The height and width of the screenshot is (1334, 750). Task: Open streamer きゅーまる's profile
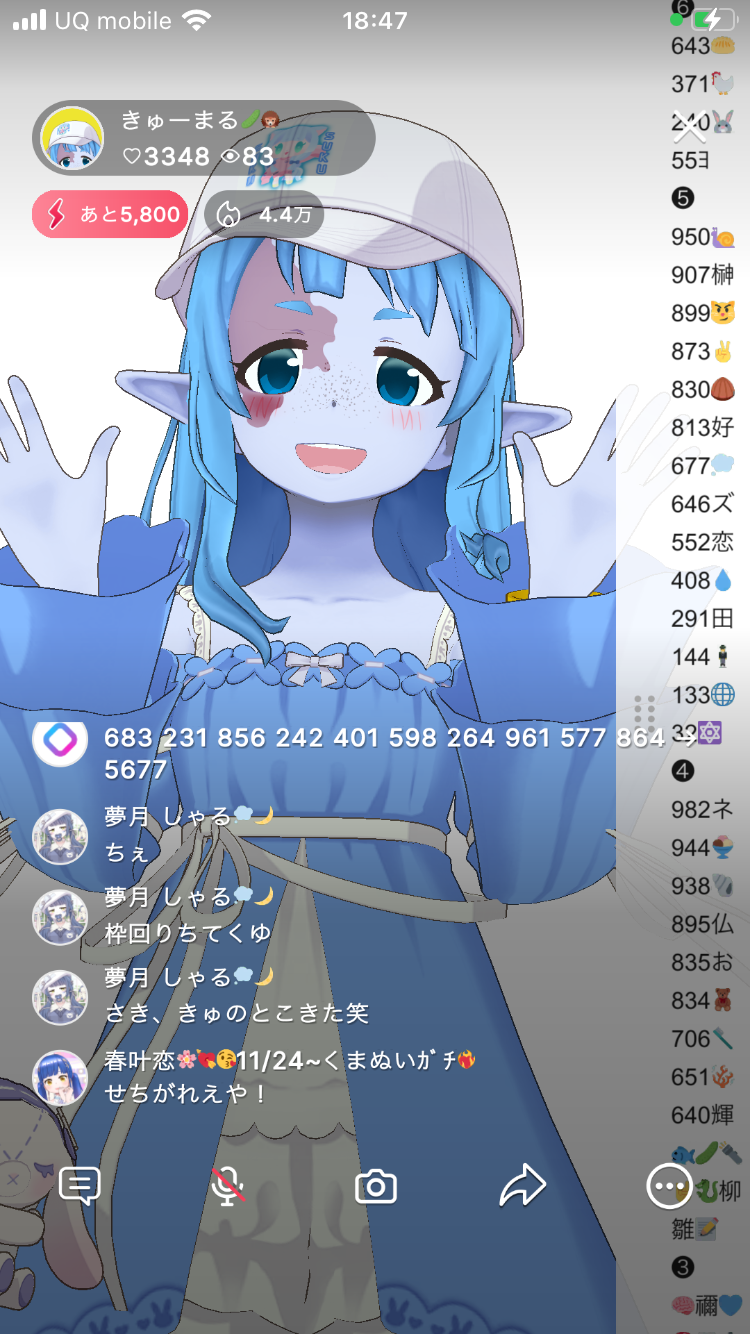pyautogui.click(x=72, y=139)
